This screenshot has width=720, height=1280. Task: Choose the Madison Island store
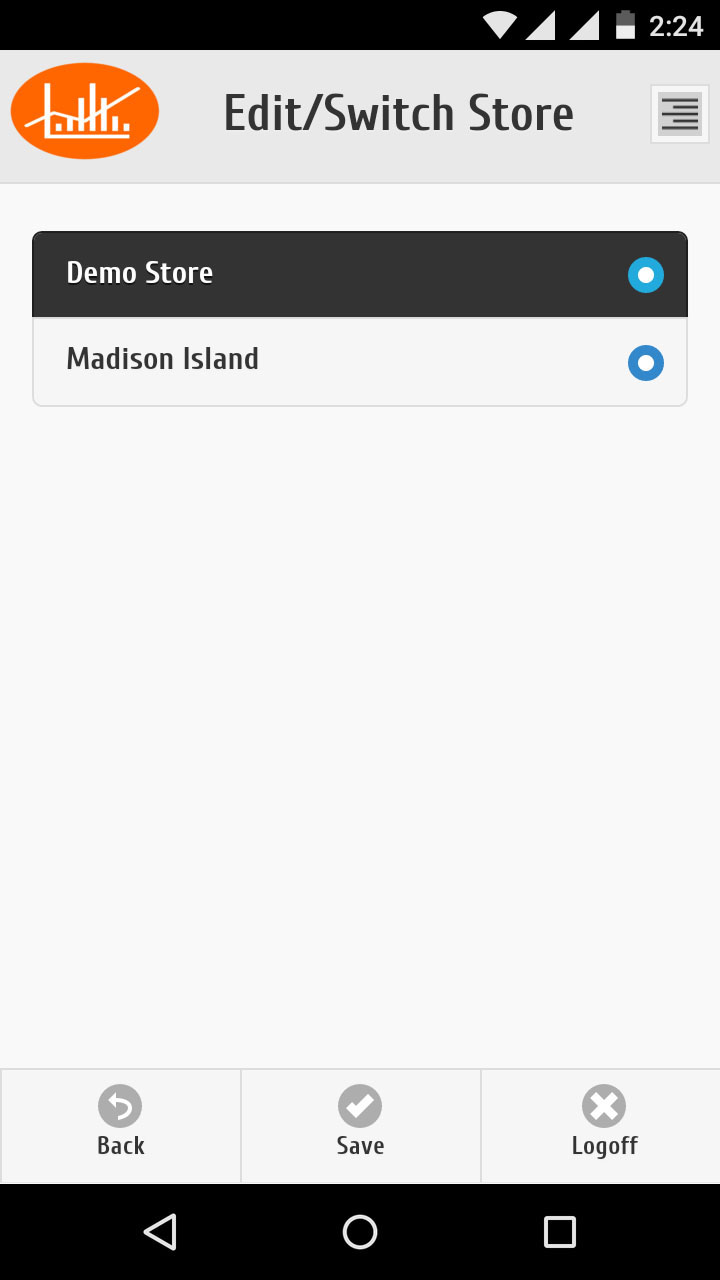(x=360, y=362)
